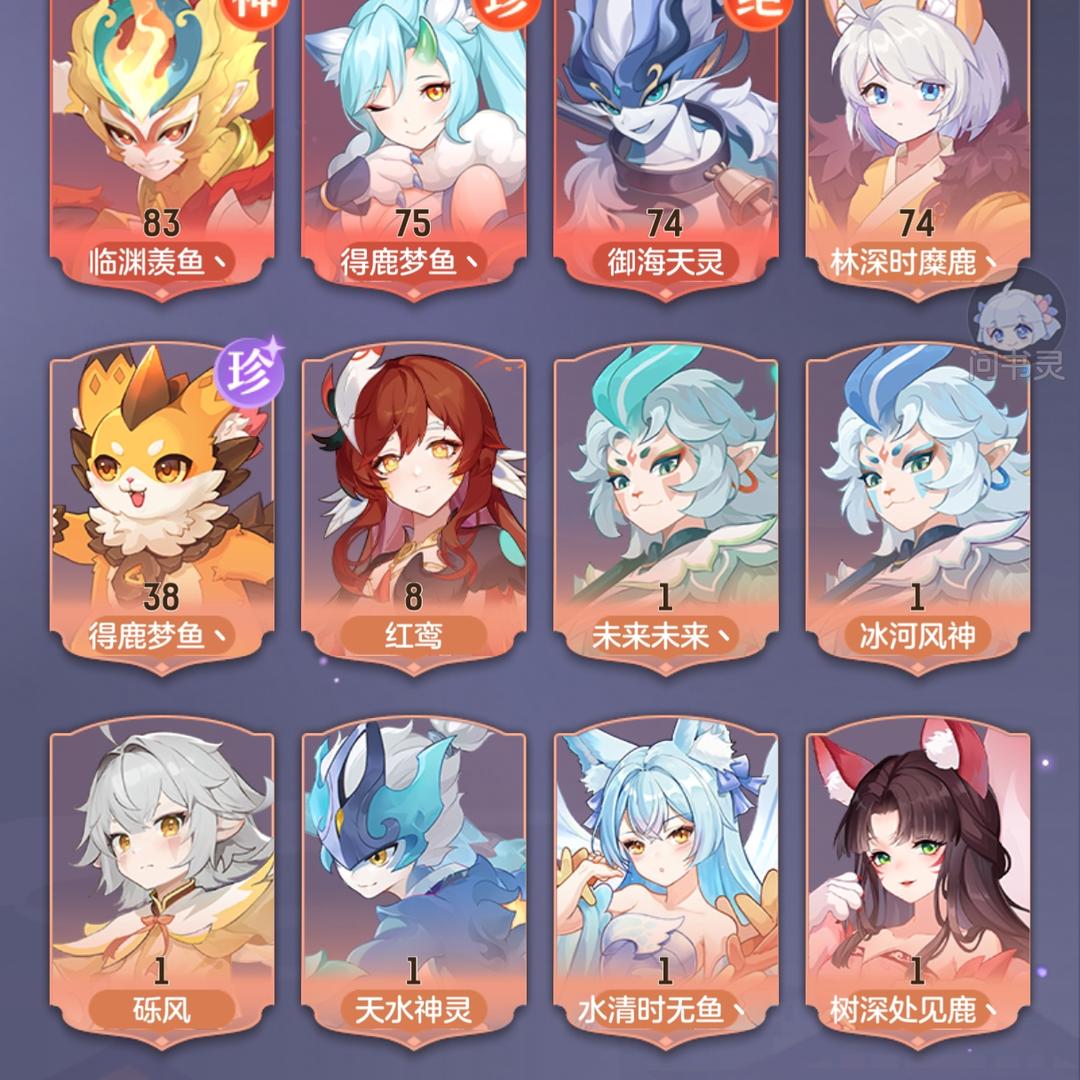This screenshot has height=1080, width=1080.
Task: Open the 冰河风神 card
Action: coord(917,500)
